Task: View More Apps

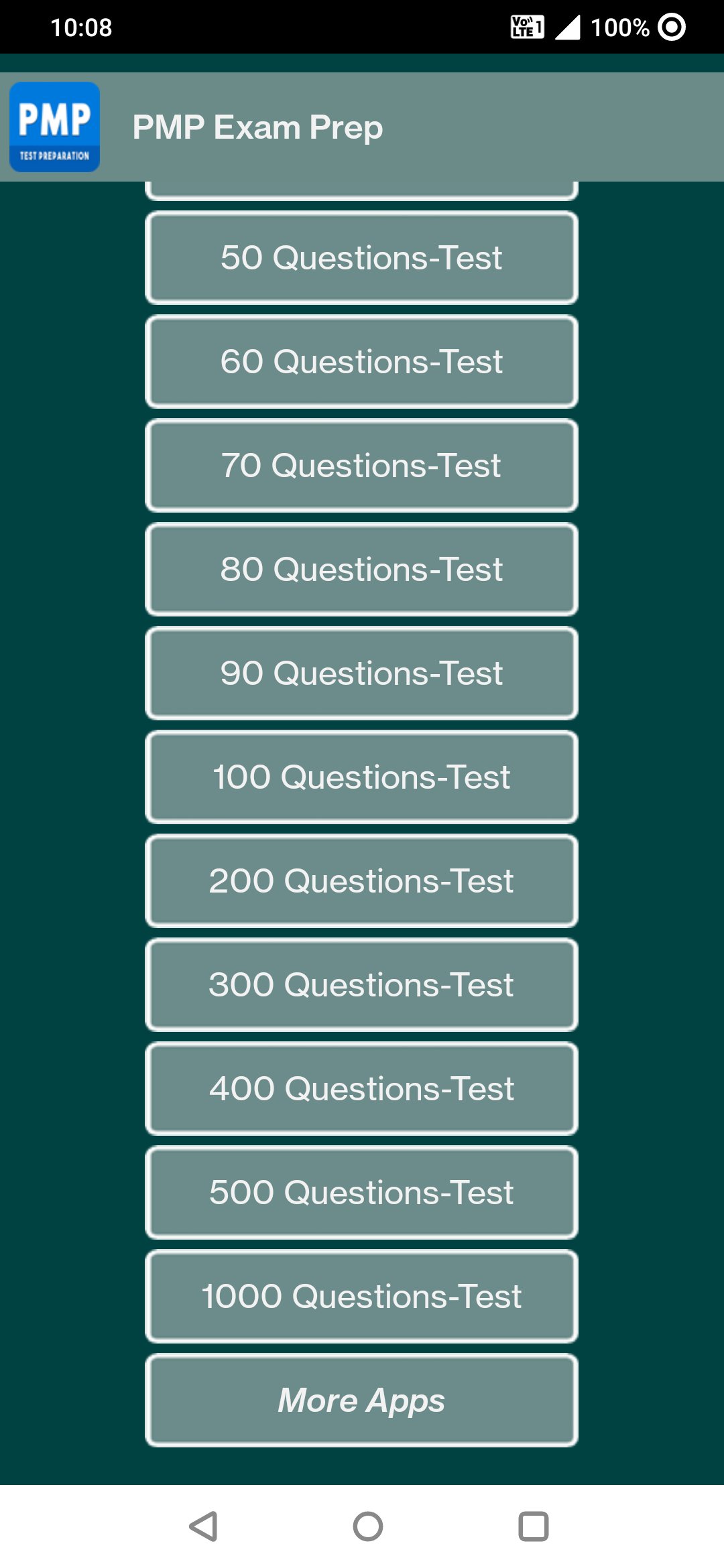Action: pyautogui.click(x=361, y=1400)
